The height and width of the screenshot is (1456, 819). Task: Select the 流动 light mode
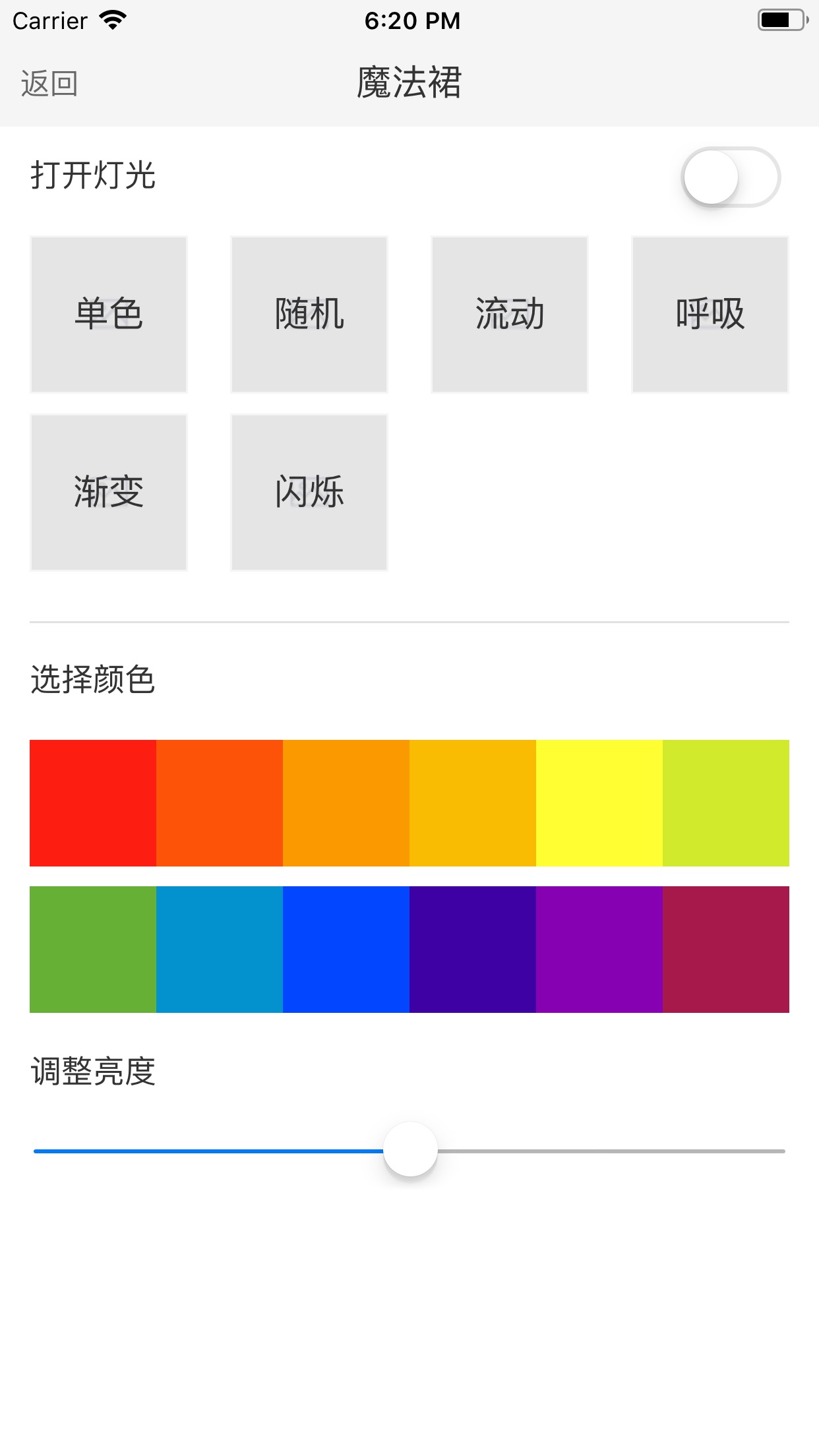click(510, 315)
